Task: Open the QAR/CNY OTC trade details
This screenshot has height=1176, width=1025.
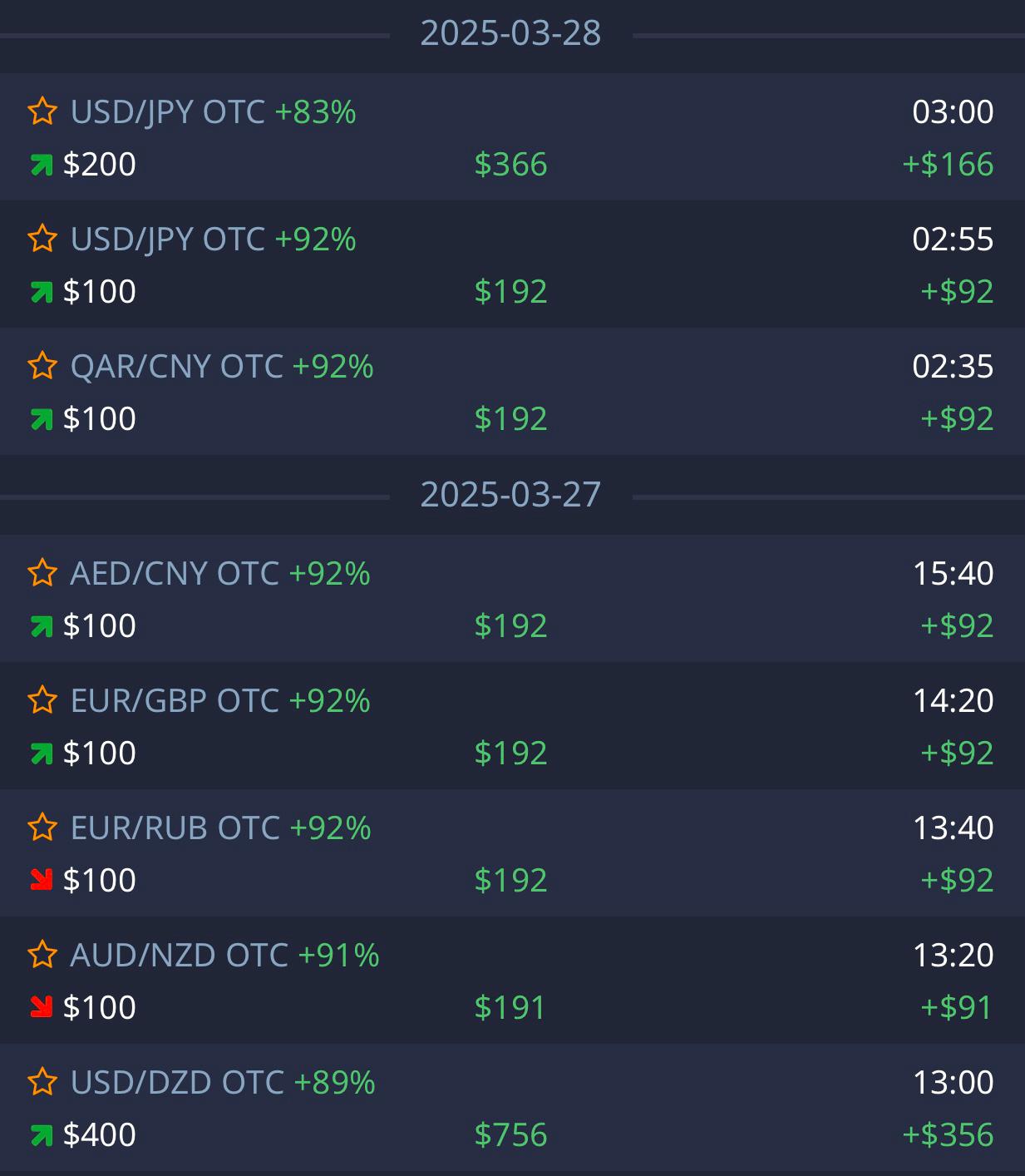Action: 512,392
